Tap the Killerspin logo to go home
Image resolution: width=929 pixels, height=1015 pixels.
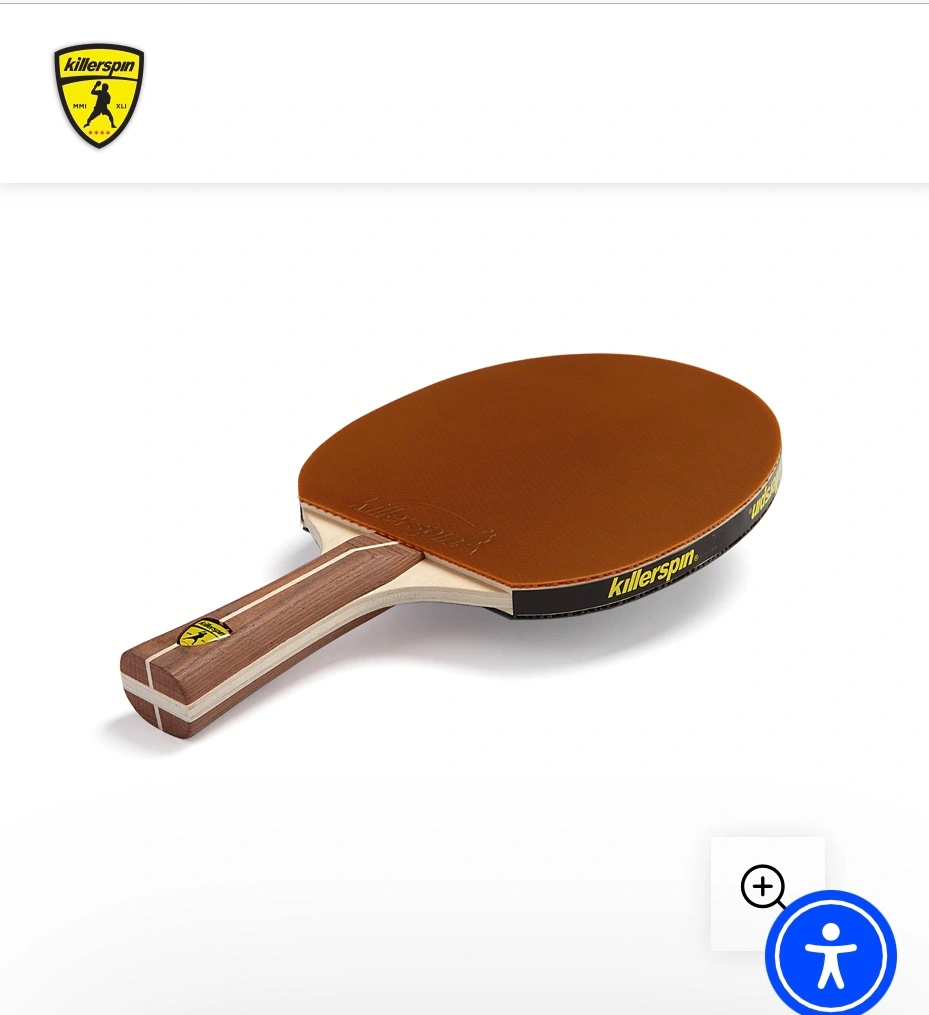pos(99,96)
